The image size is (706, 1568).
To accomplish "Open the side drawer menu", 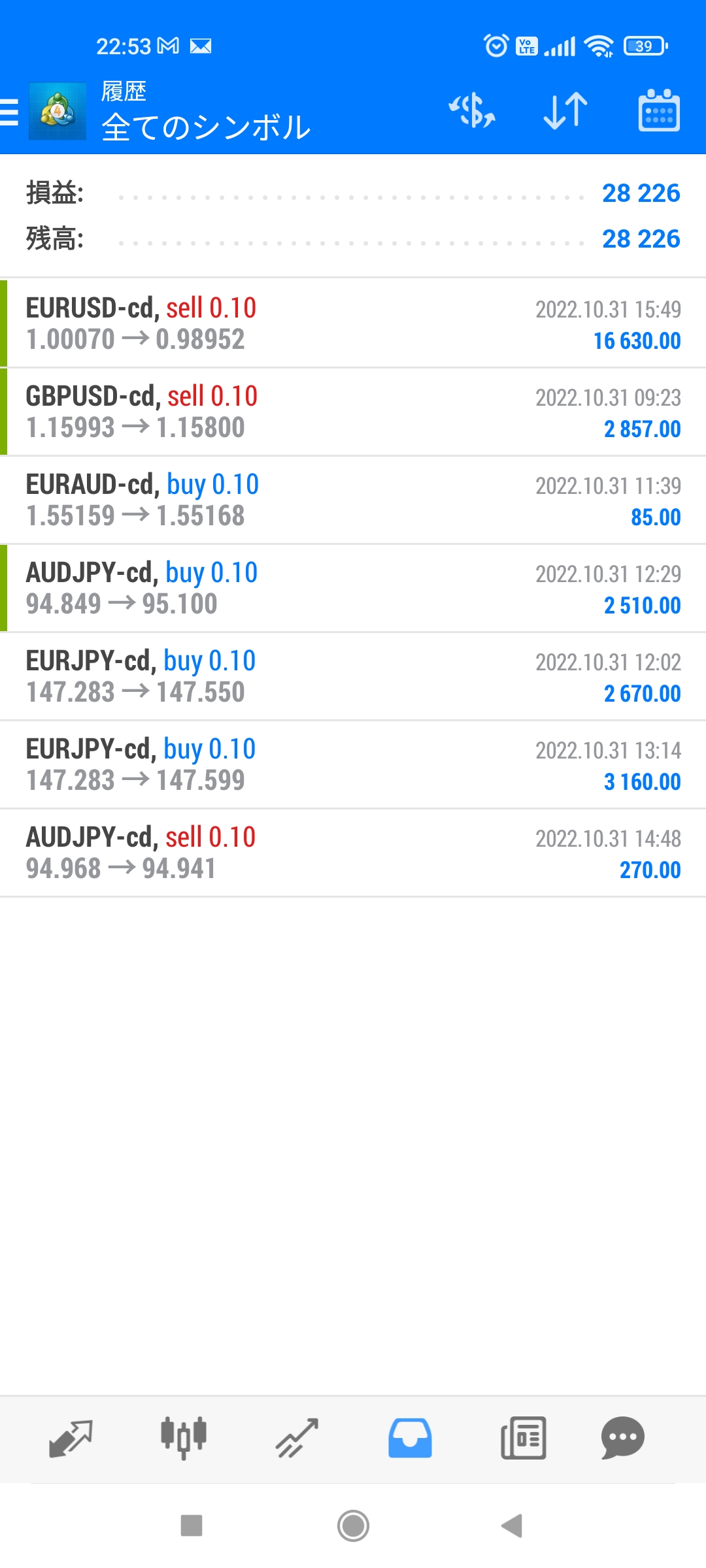I will 10,111.
